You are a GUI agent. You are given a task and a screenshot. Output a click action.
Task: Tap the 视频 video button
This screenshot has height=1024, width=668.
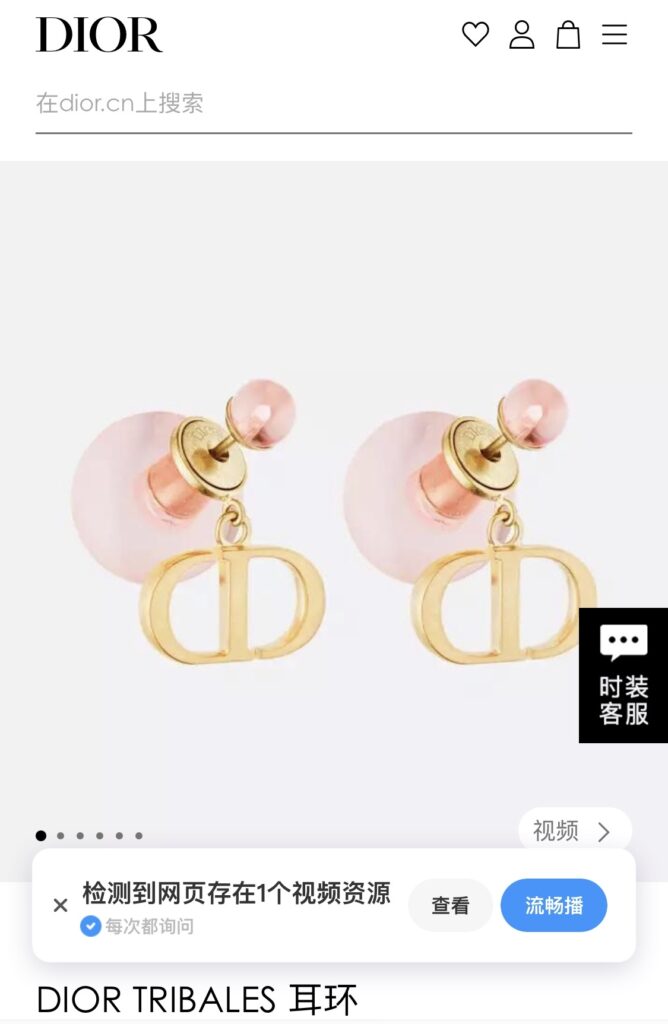[574, 831]
